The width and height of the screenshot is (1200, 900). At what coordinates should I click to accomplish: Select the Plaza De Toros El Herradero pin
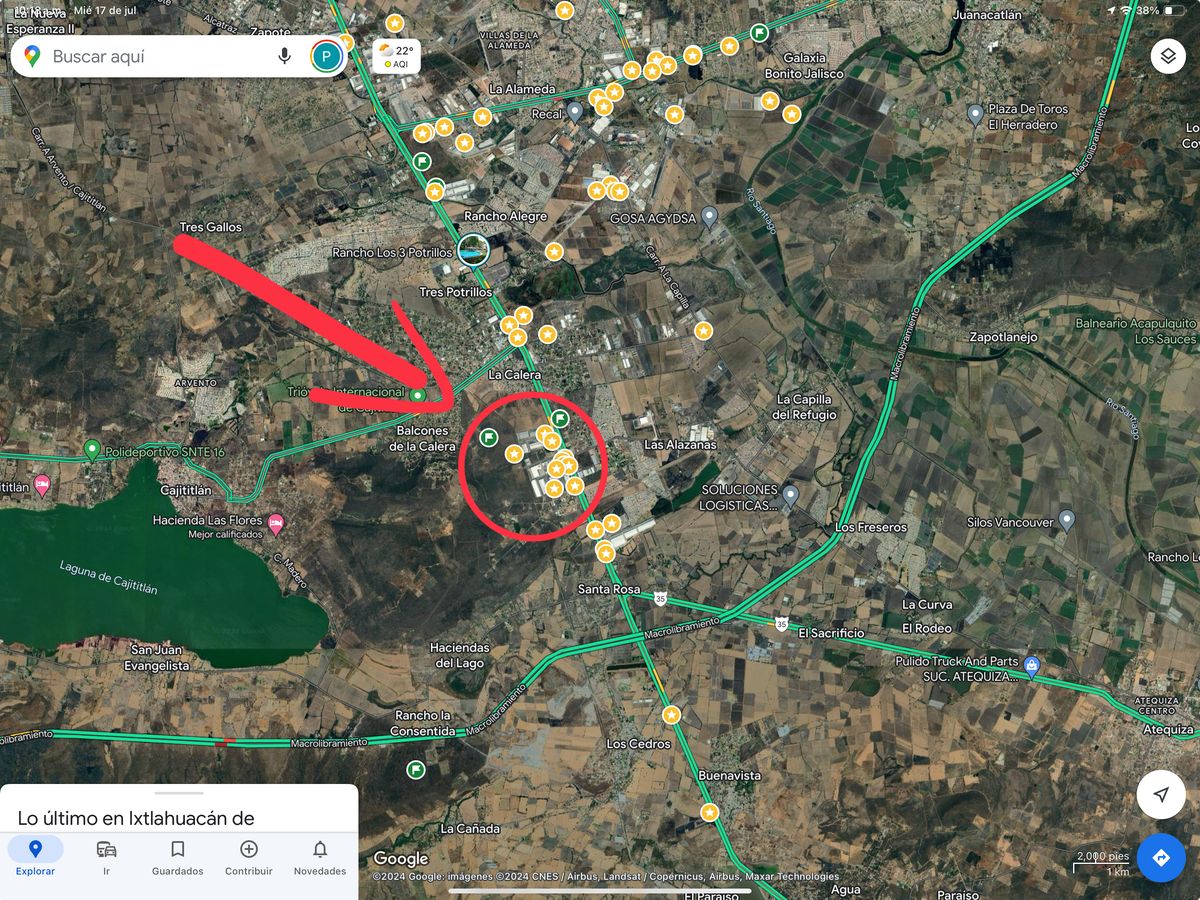(x=976, y=114)
